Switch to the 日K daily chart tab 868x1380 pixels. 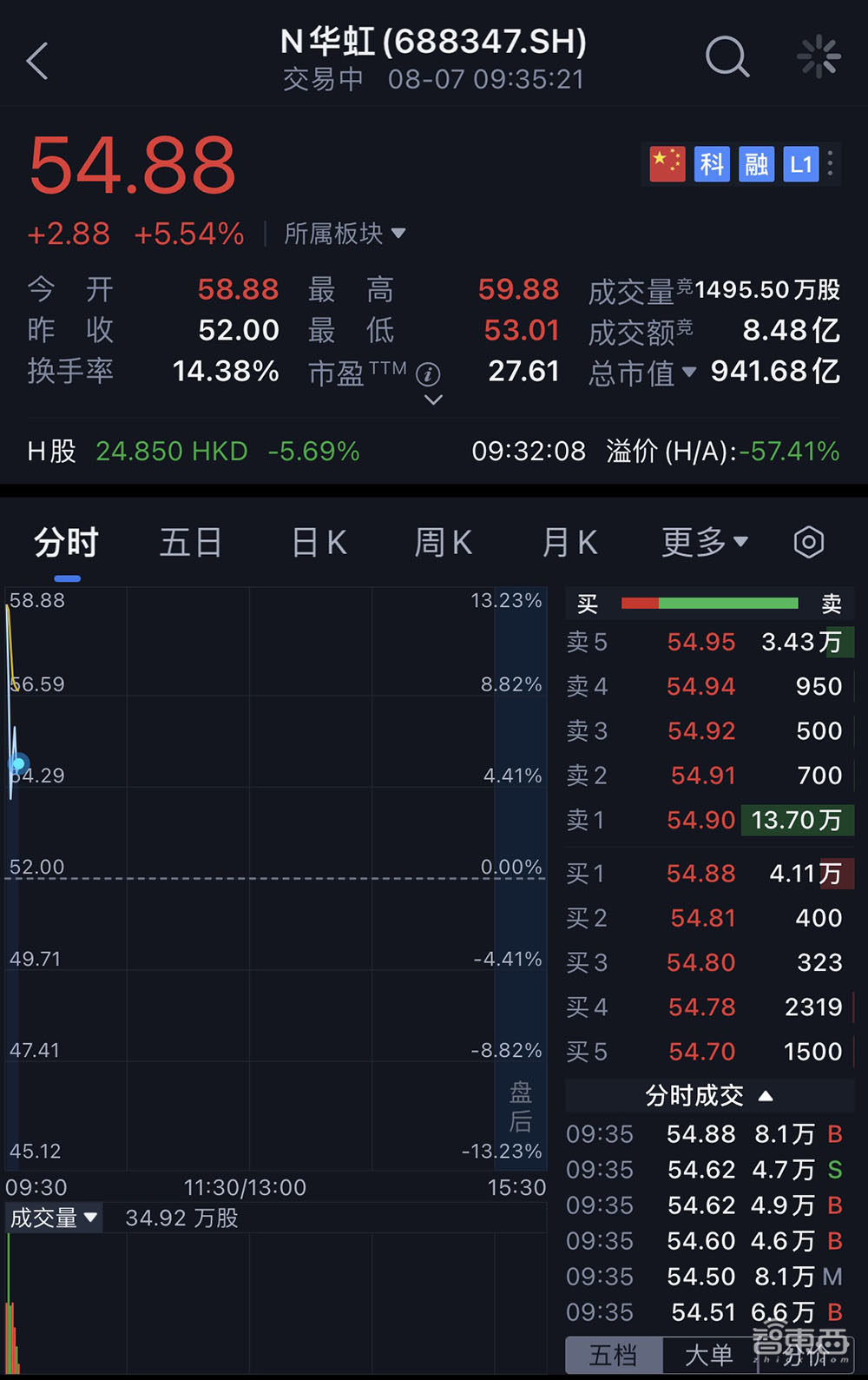pyautogui.click(x=317, y=541)
